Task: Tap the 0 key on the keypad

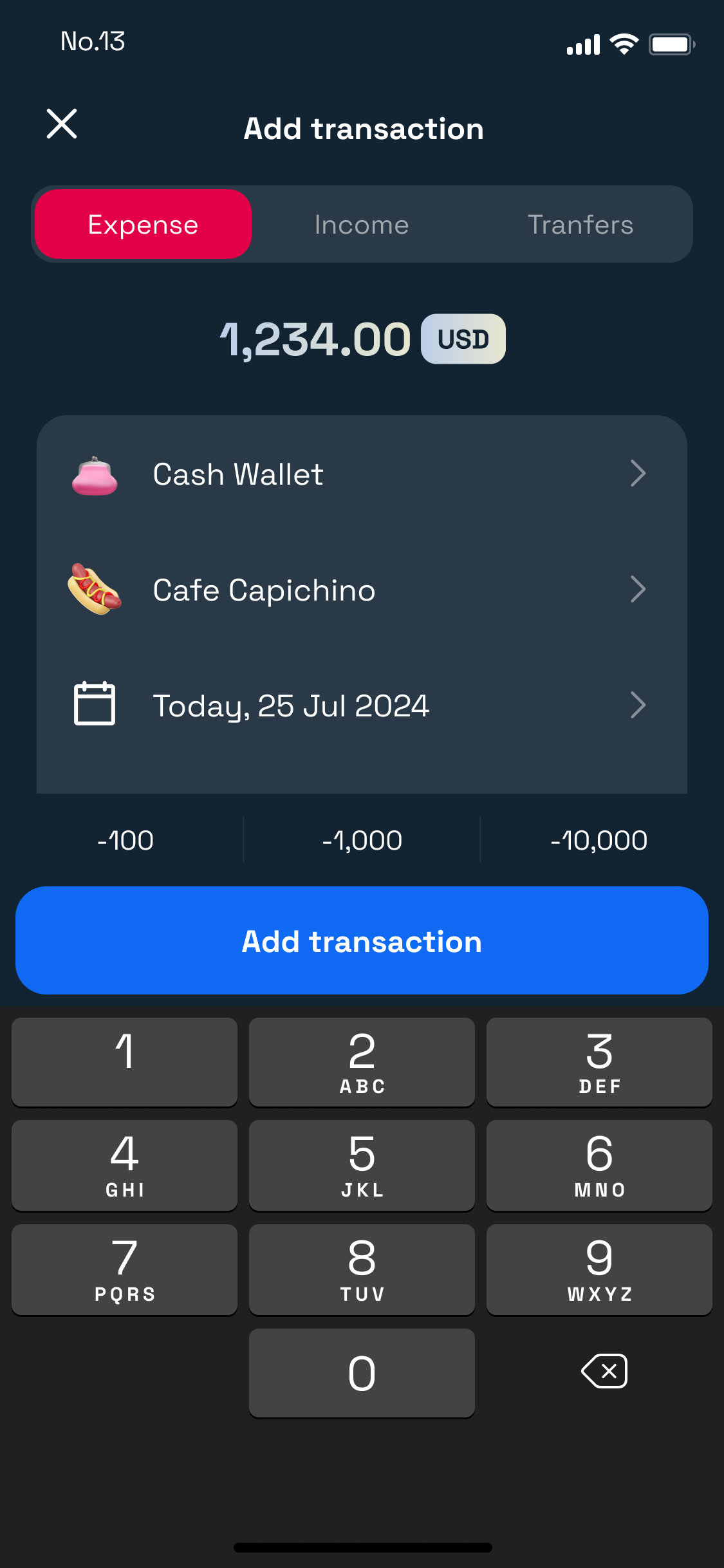Action: [362, 1372]
